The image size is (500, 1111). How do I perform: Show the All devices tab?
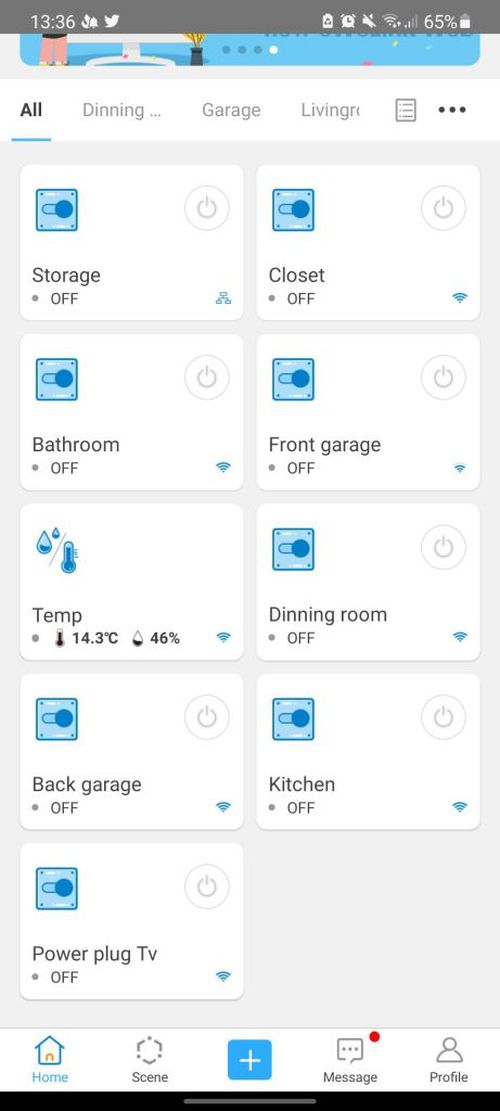[31, 110]
